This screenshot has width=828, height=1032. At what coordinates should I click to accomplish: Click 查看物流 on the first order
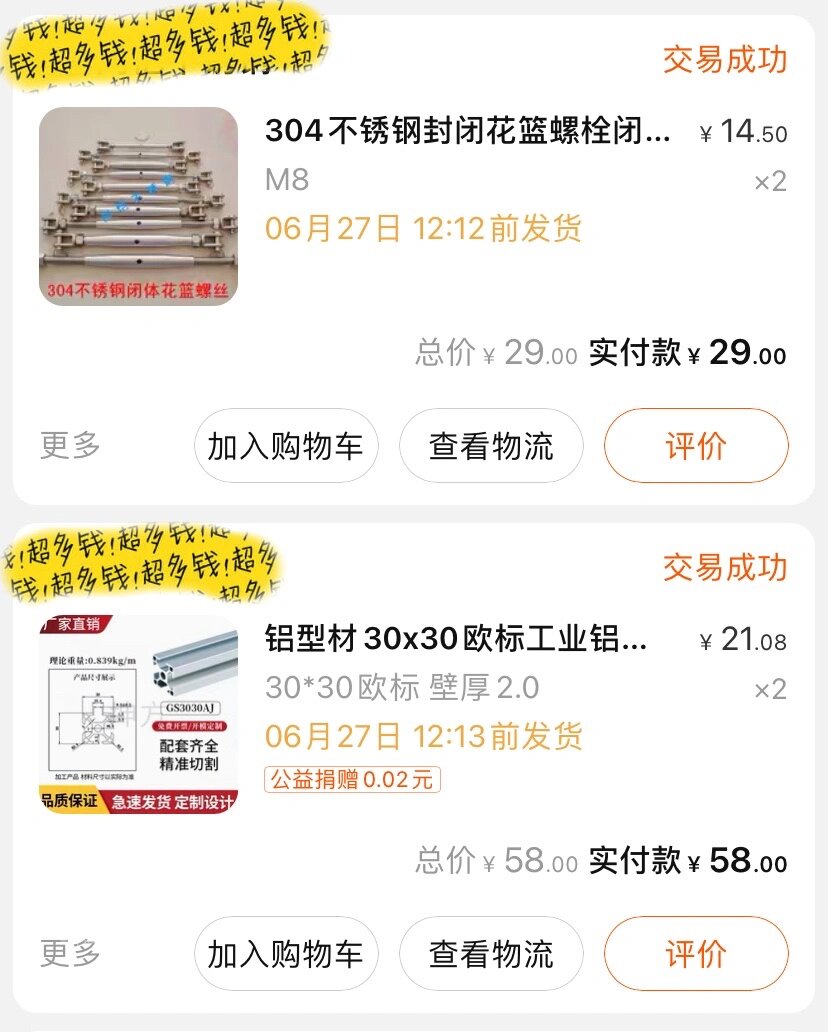[x=491, y=446]
